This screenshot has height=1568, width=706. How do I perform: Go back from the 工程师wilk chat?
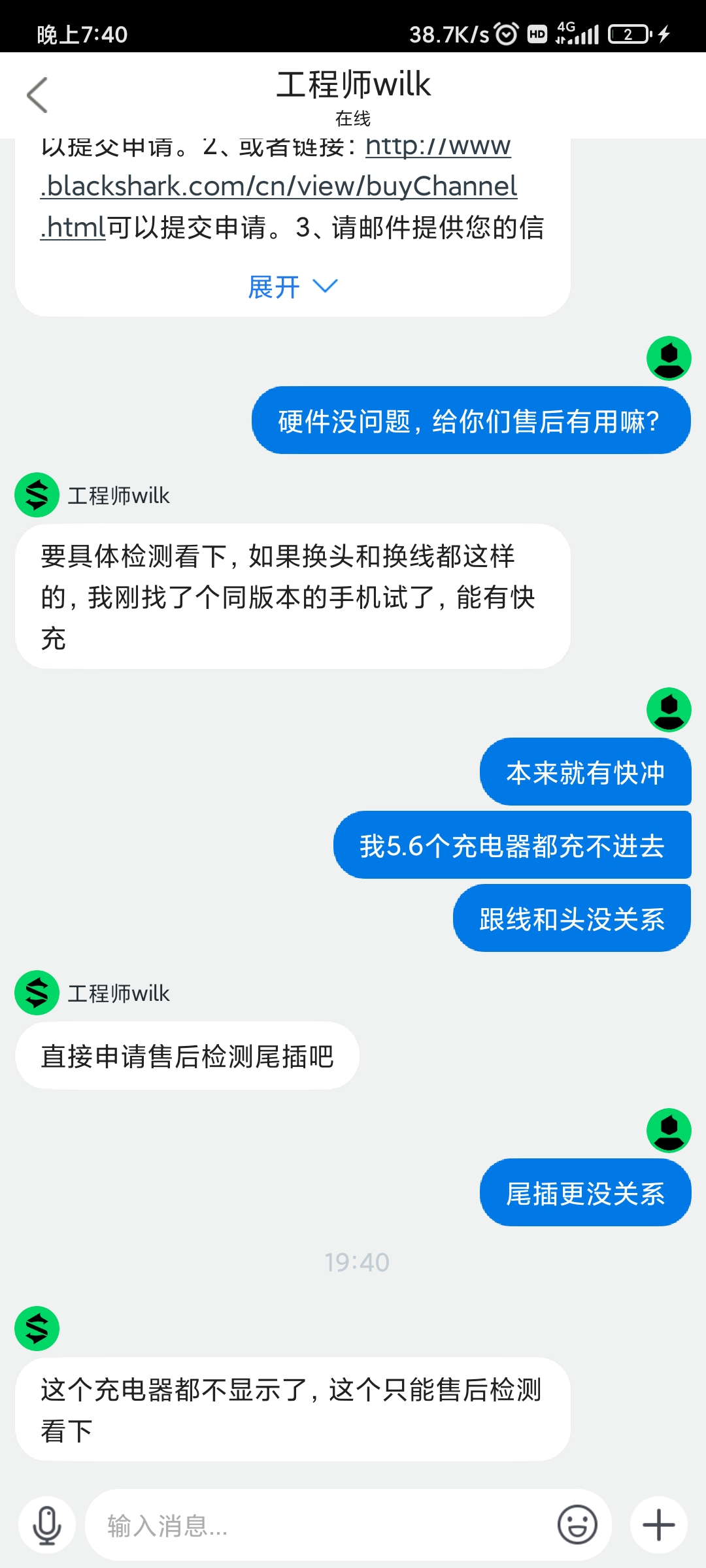(x=37, y=95)
